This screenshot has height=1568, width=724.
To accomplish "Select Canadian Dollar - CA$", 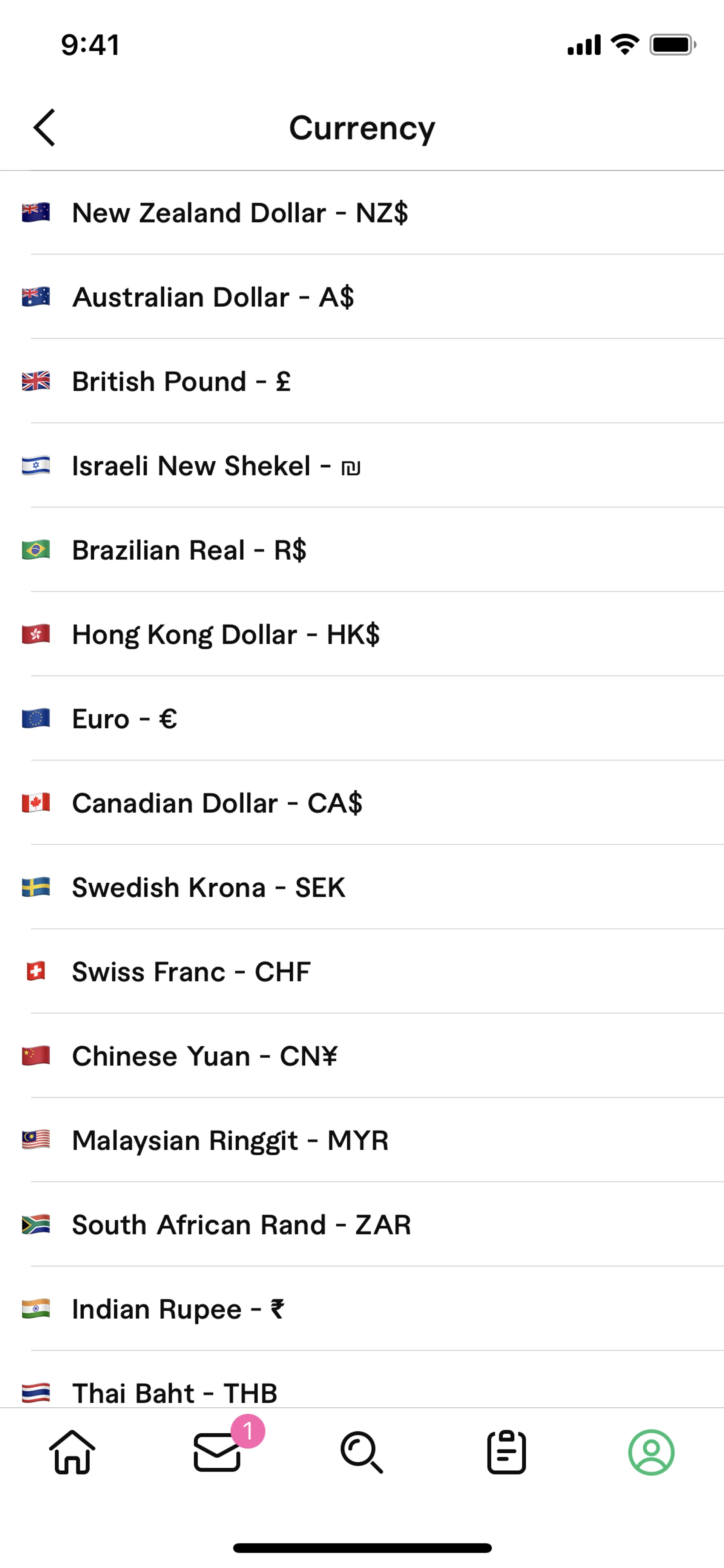I will [x=217, y=803].
